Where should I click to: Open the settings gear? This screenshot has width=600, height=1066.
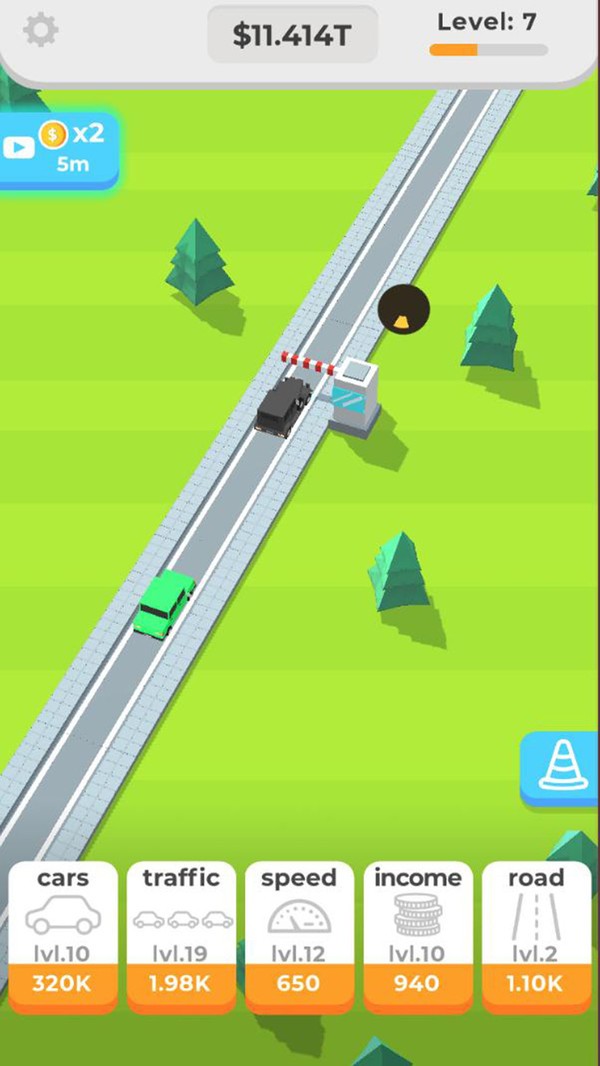[x=41, y=31]
